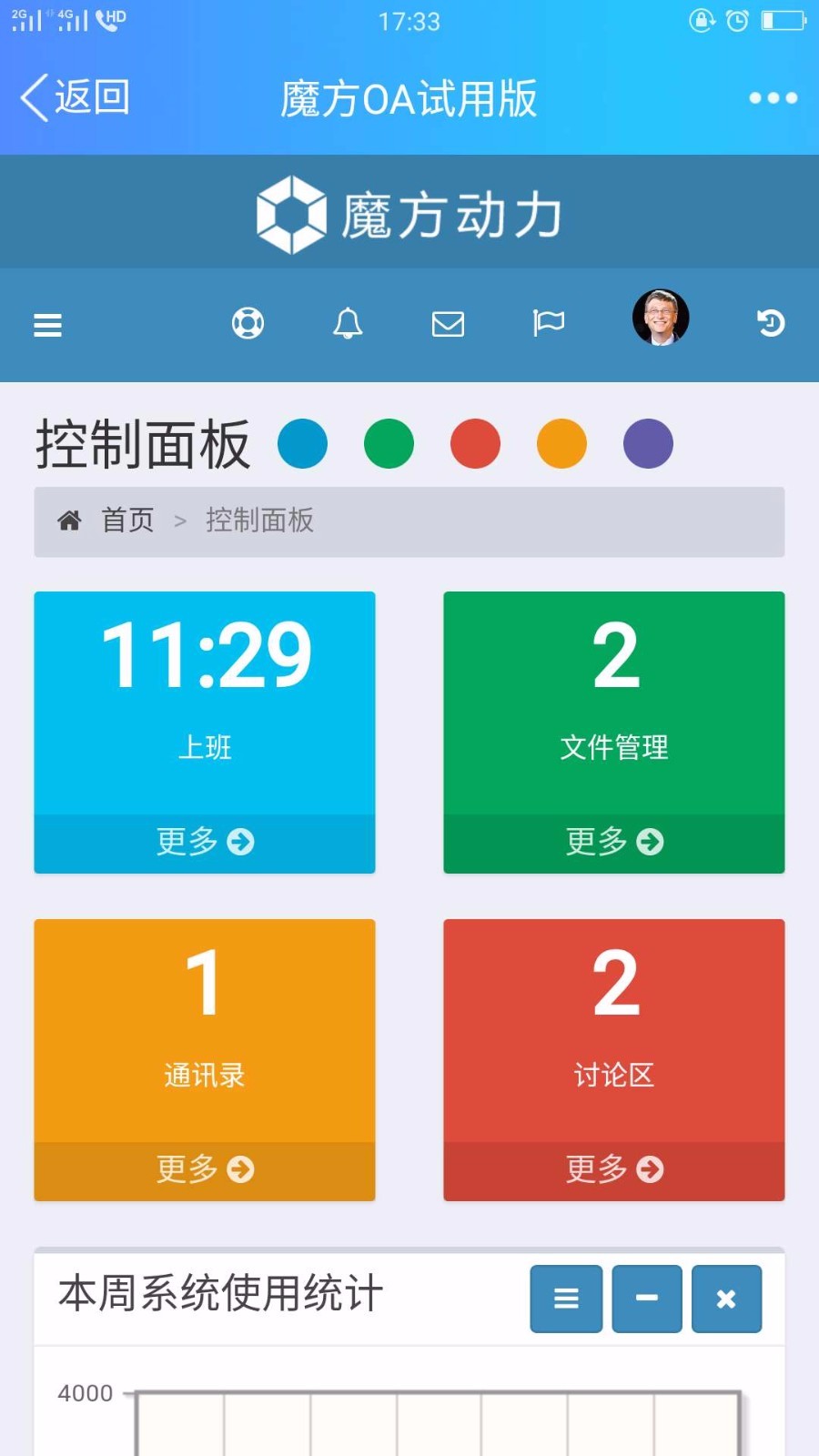819x1456 pixels.
Task: Select the orange theme color
Action: point(561,444)
